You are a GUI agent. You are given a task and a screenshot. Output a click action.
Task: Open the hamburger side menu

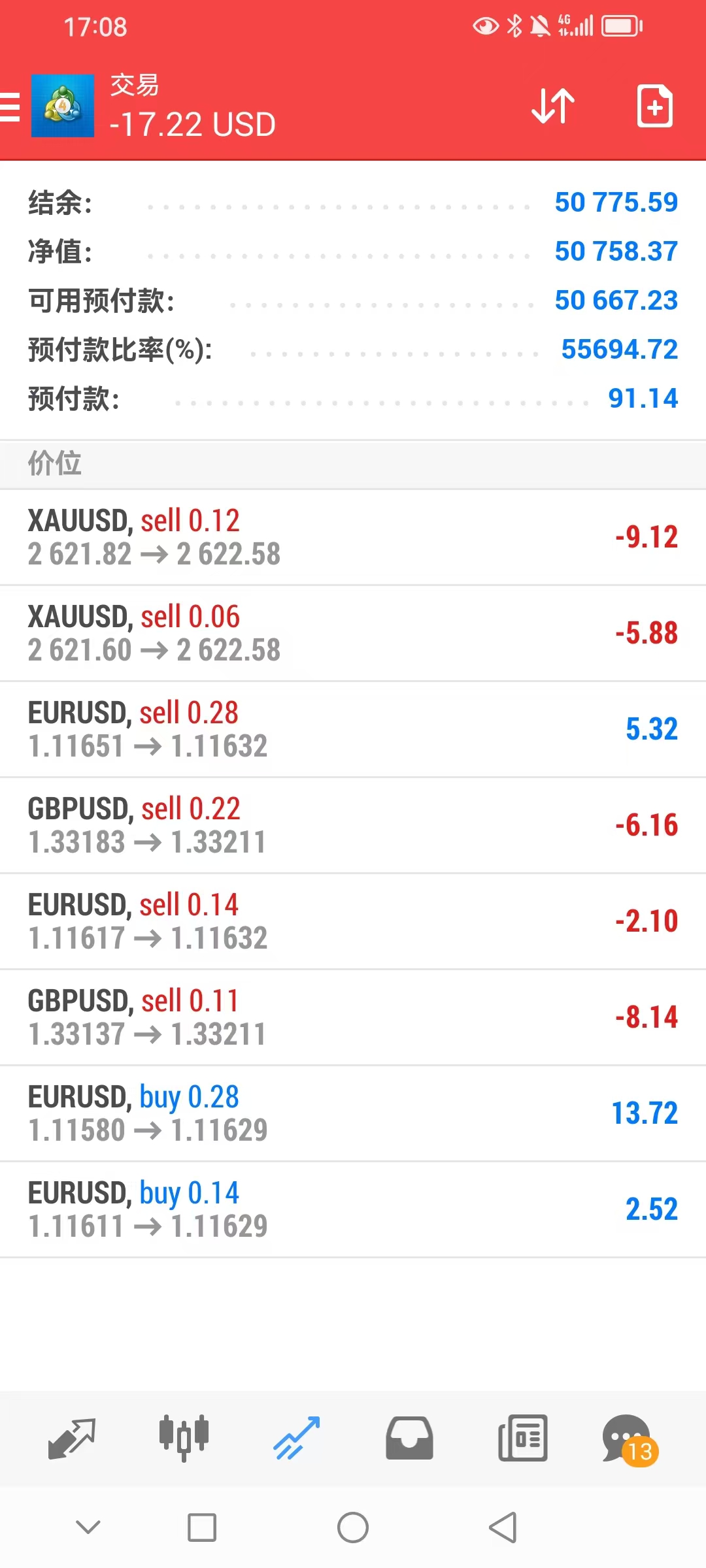click(x=10, y=106)
